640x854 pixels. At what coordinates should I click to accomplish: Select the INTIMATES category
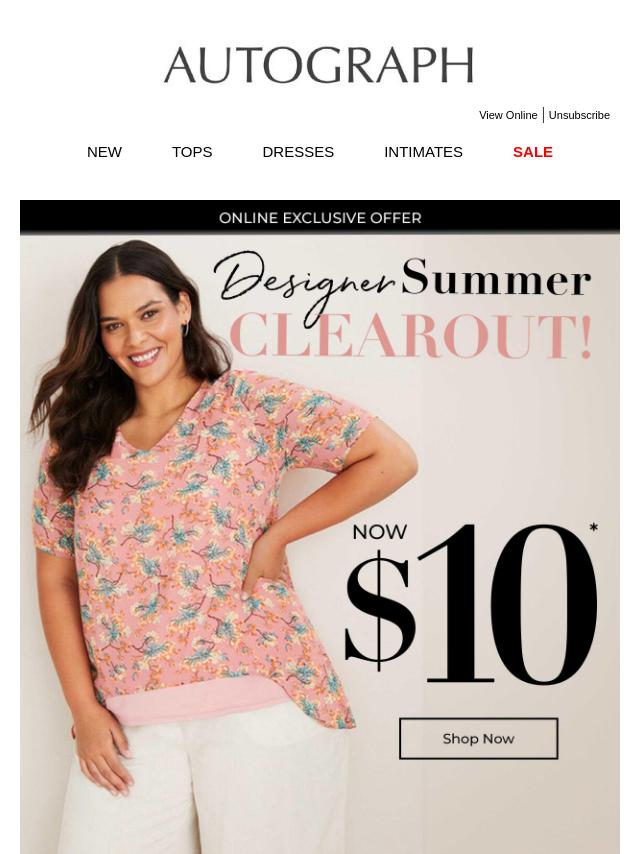(x=423, y=152)
